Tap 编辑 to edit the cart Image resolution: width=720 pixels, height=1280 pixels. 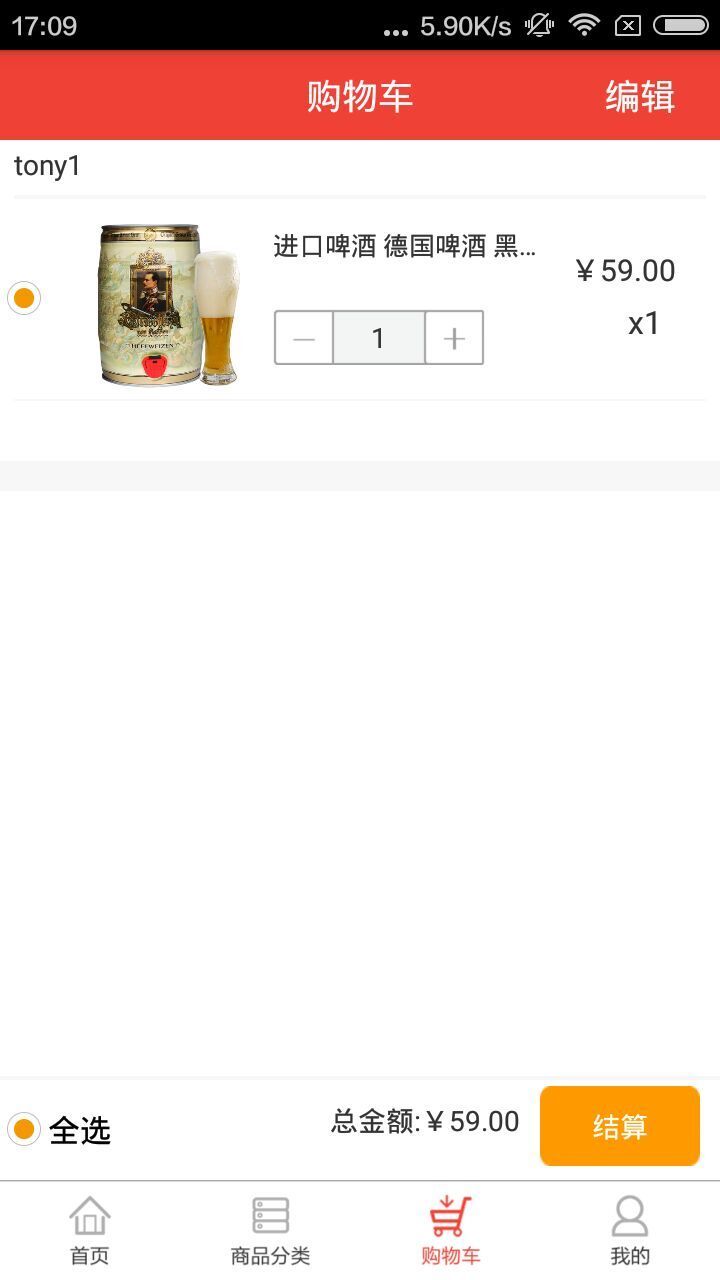click(640, 97)
